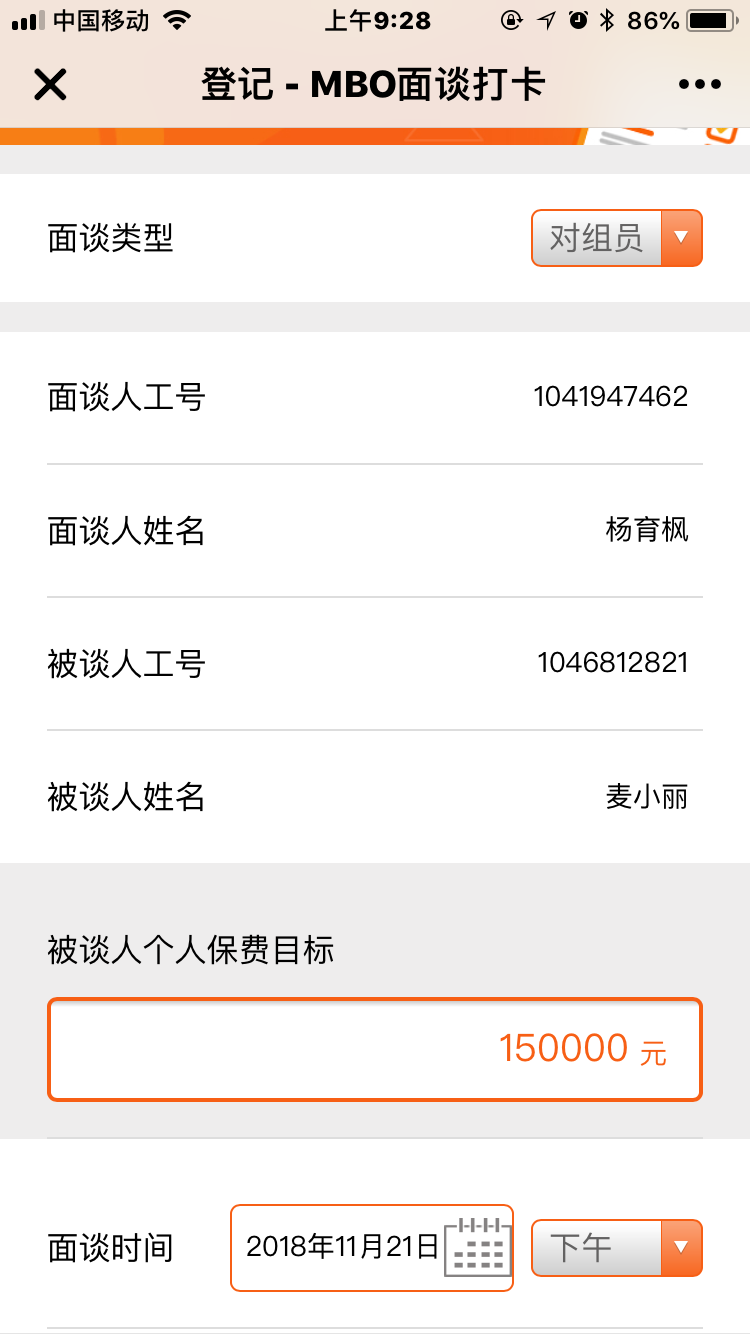The width and height of the screenshot is (750, 1334).
Task: Edit the 被谈人个人保费目标 amount field
Action: point(374,1049)
